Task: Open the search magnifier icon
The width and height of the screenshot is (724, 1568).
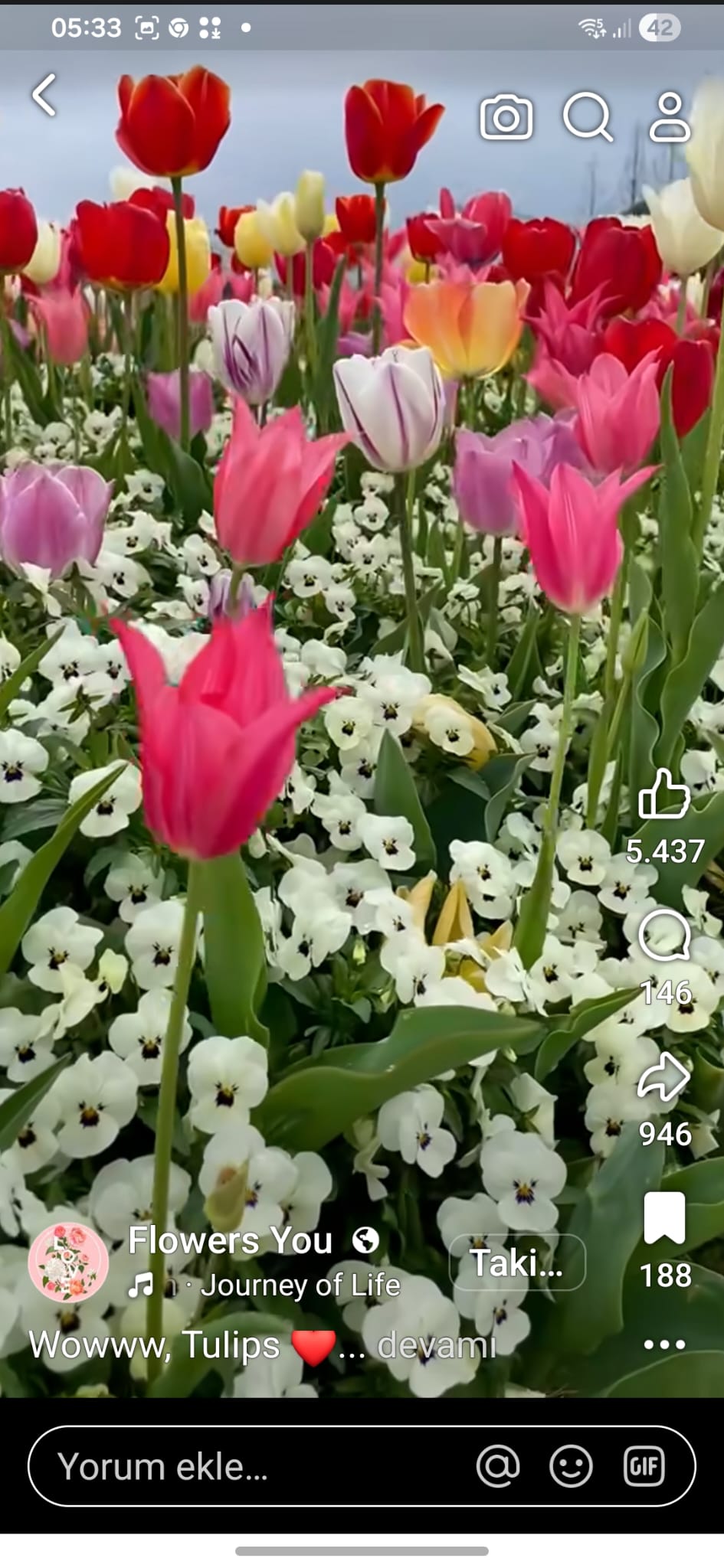Action: click(588, 117)
